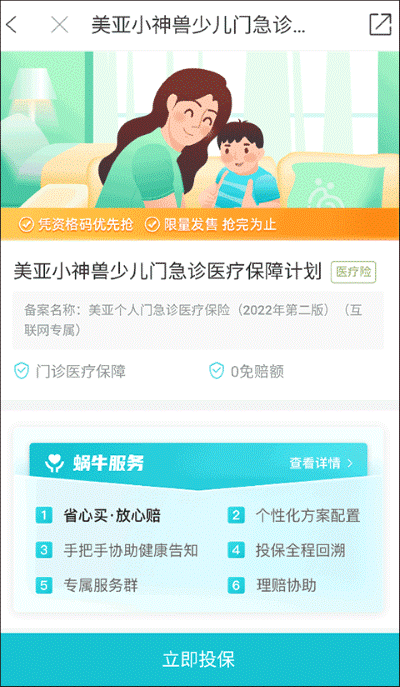The image size is (400, 687).
Task: View details of 蜗牛服务
Action: pyautogui.click(x=321, y=463)
